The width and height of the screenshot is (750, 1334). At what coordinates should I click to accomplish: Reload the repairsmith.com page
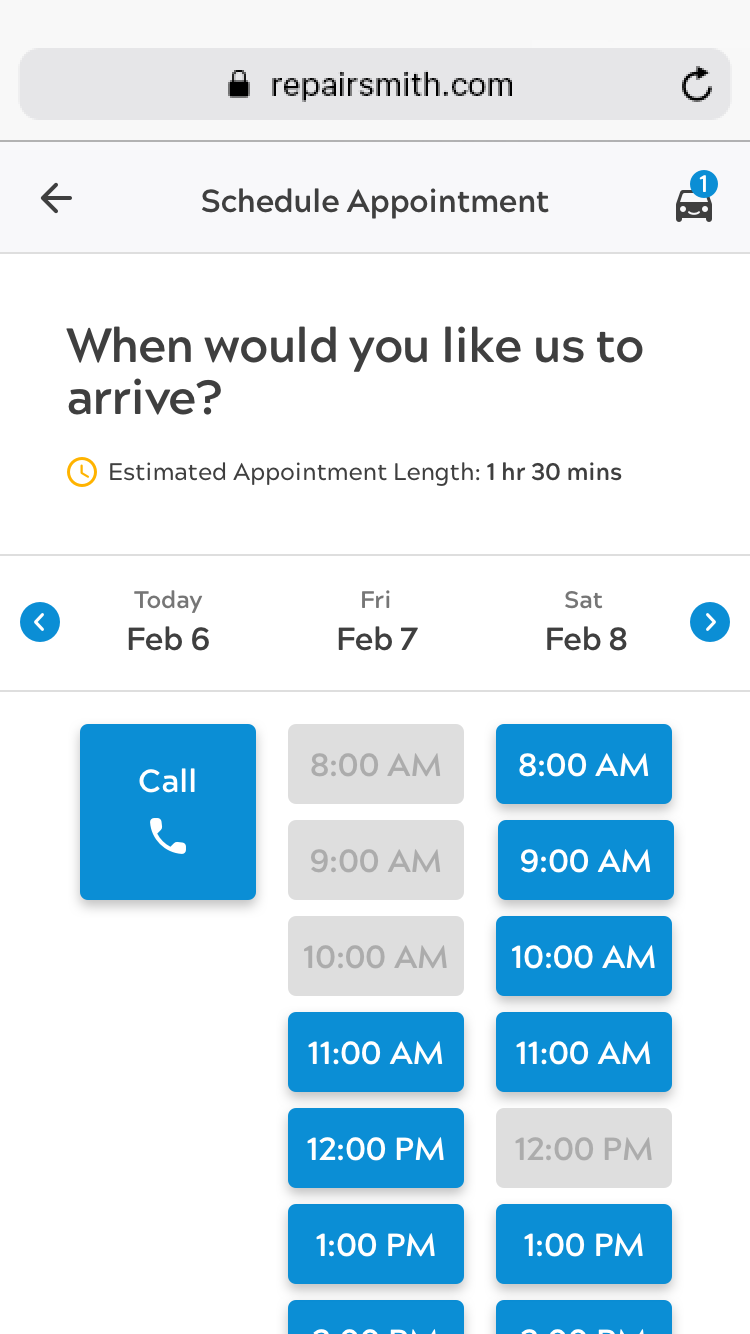pos(696,85)
